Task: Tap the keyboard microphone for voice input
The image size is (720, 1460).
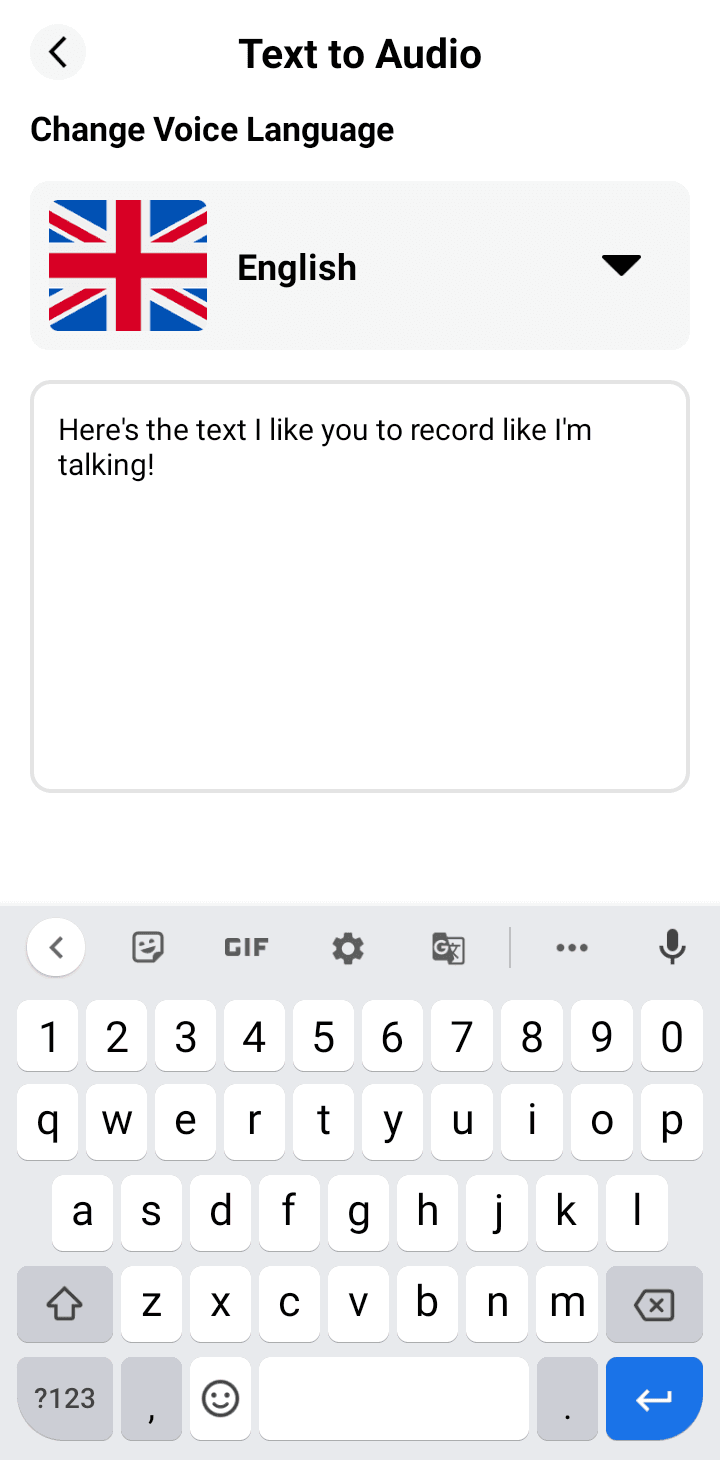Action: click(x=672, y=946)
